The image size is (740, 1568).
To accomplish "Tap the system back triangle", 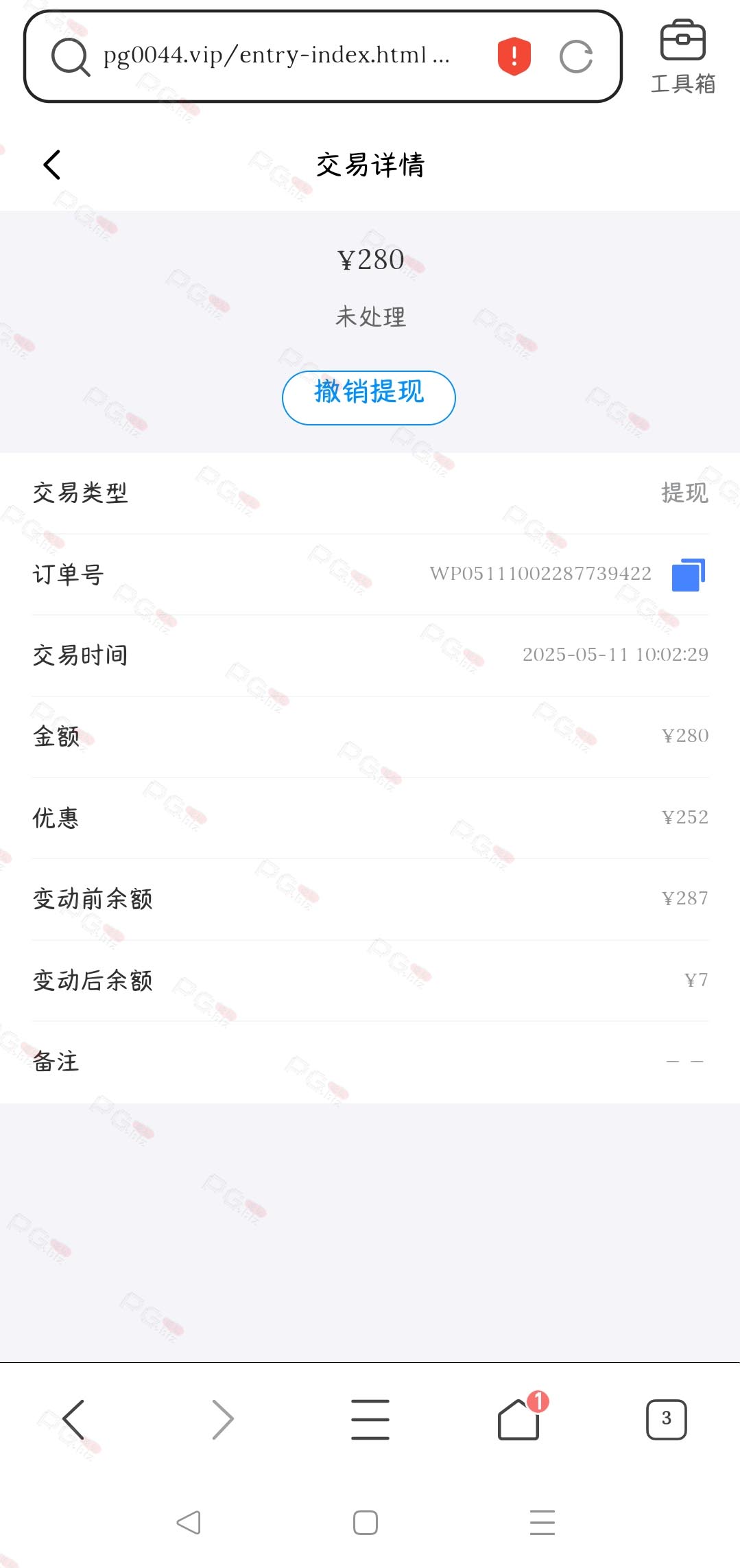I will [x=189, y=1523].
